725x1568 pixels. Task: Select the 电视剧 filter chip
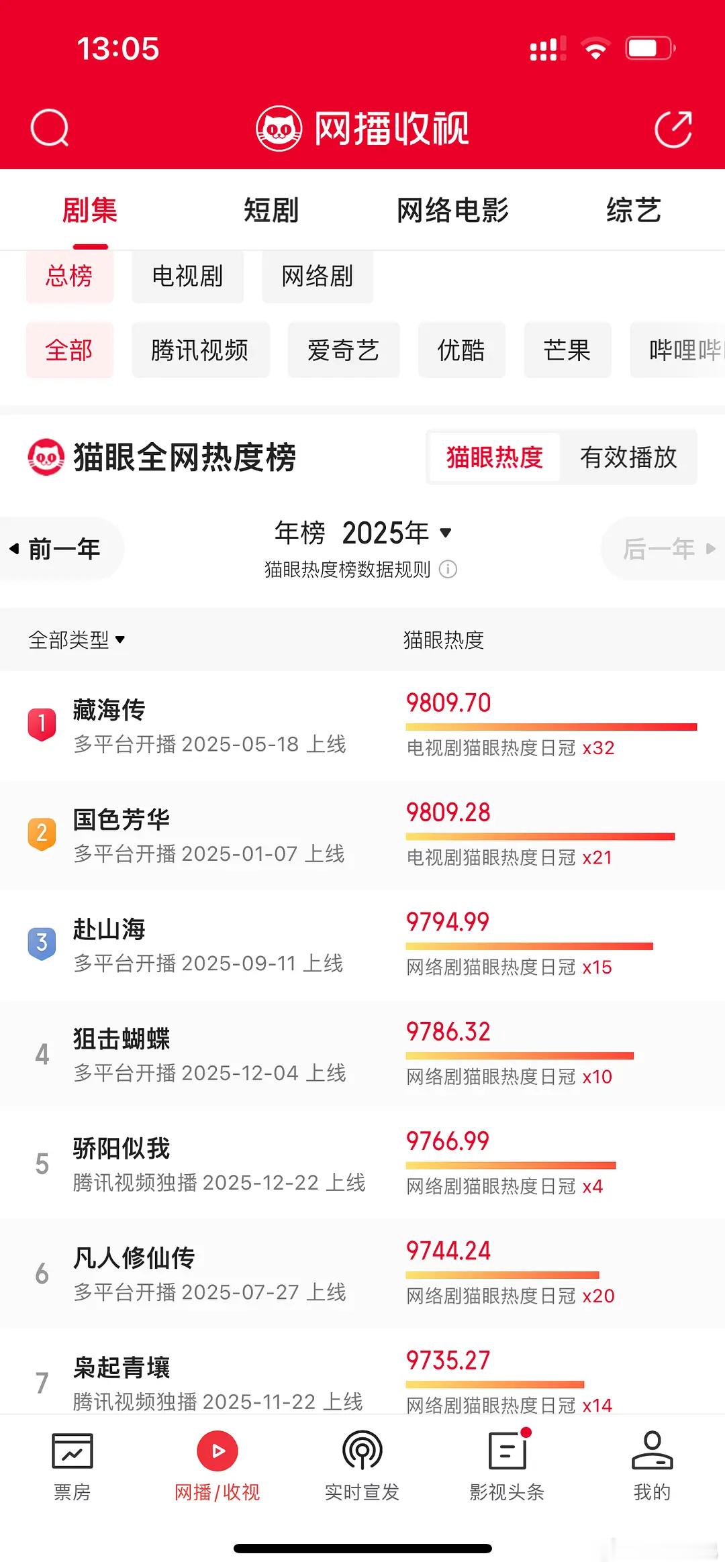pyautogui.click(x=187, y=276)
